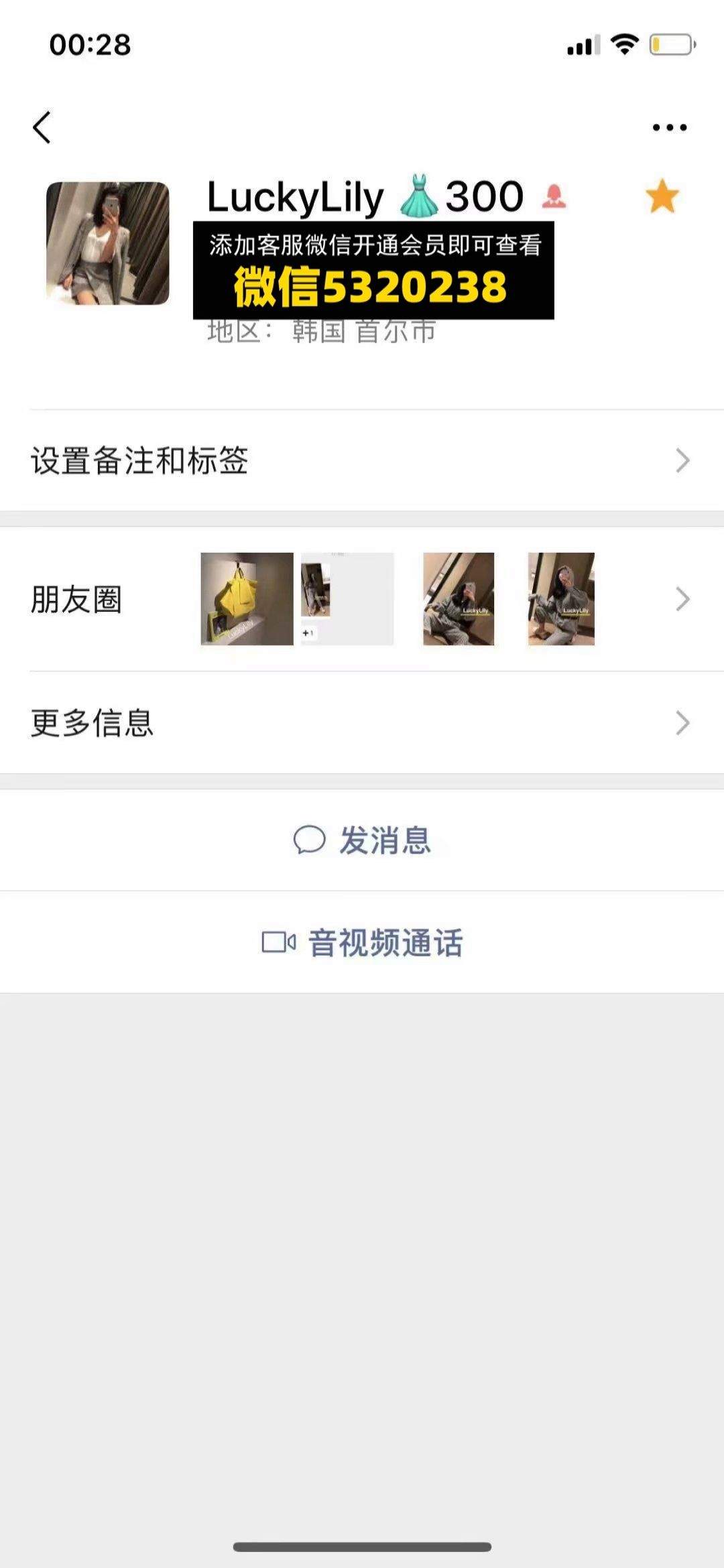Start 音视频通话 call

[x=362, y=942]
